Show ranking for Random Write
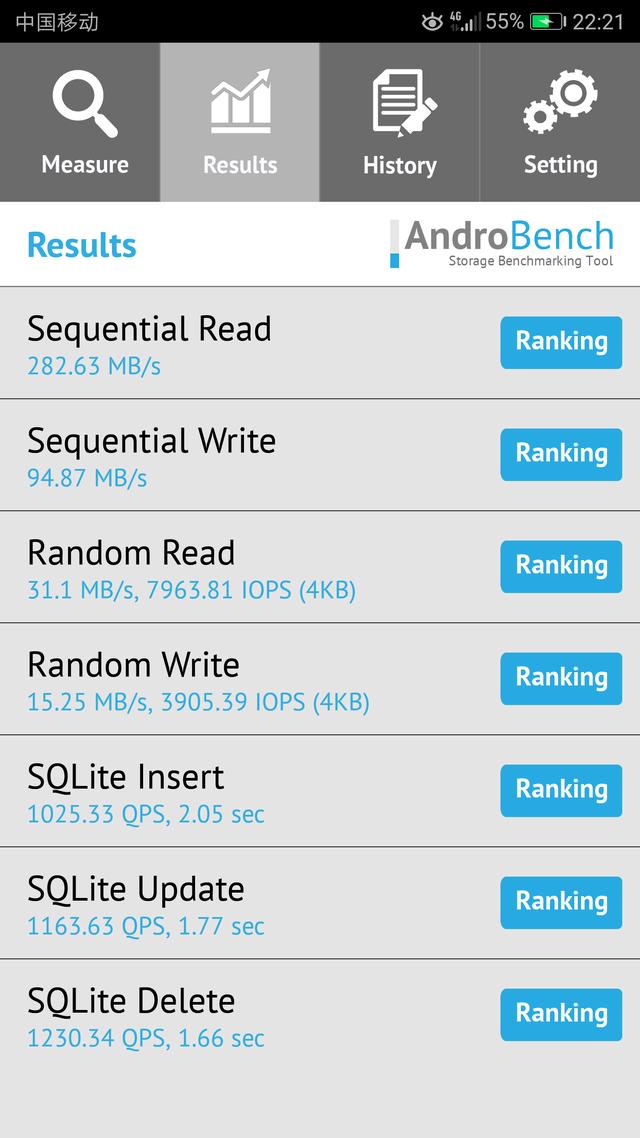Viewport: 640px width, 1138px height. coord(561,678)
